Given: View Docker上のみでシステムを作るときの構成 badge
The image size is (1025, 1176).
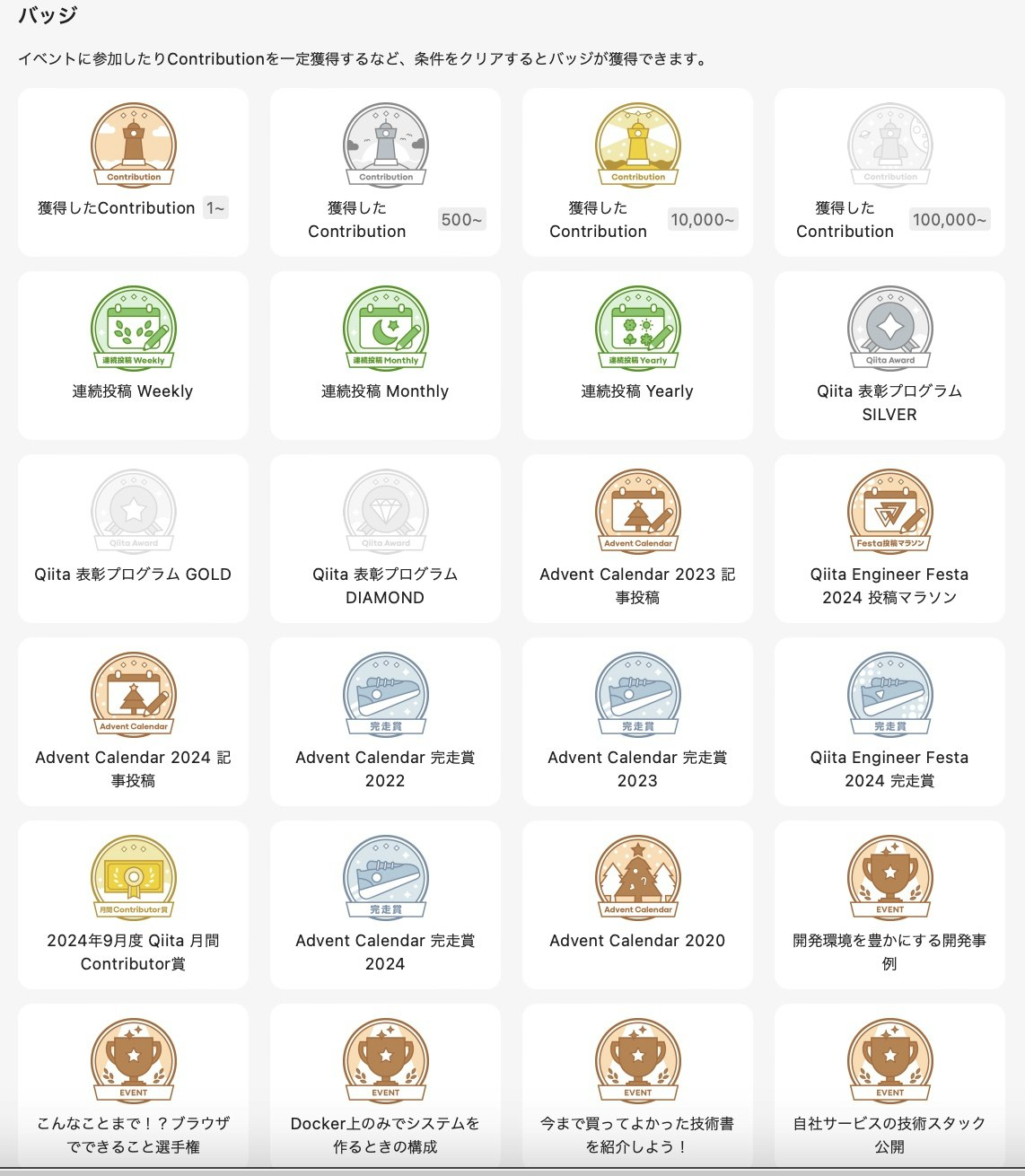Looking at the screenshot, I should point(385,1087).
